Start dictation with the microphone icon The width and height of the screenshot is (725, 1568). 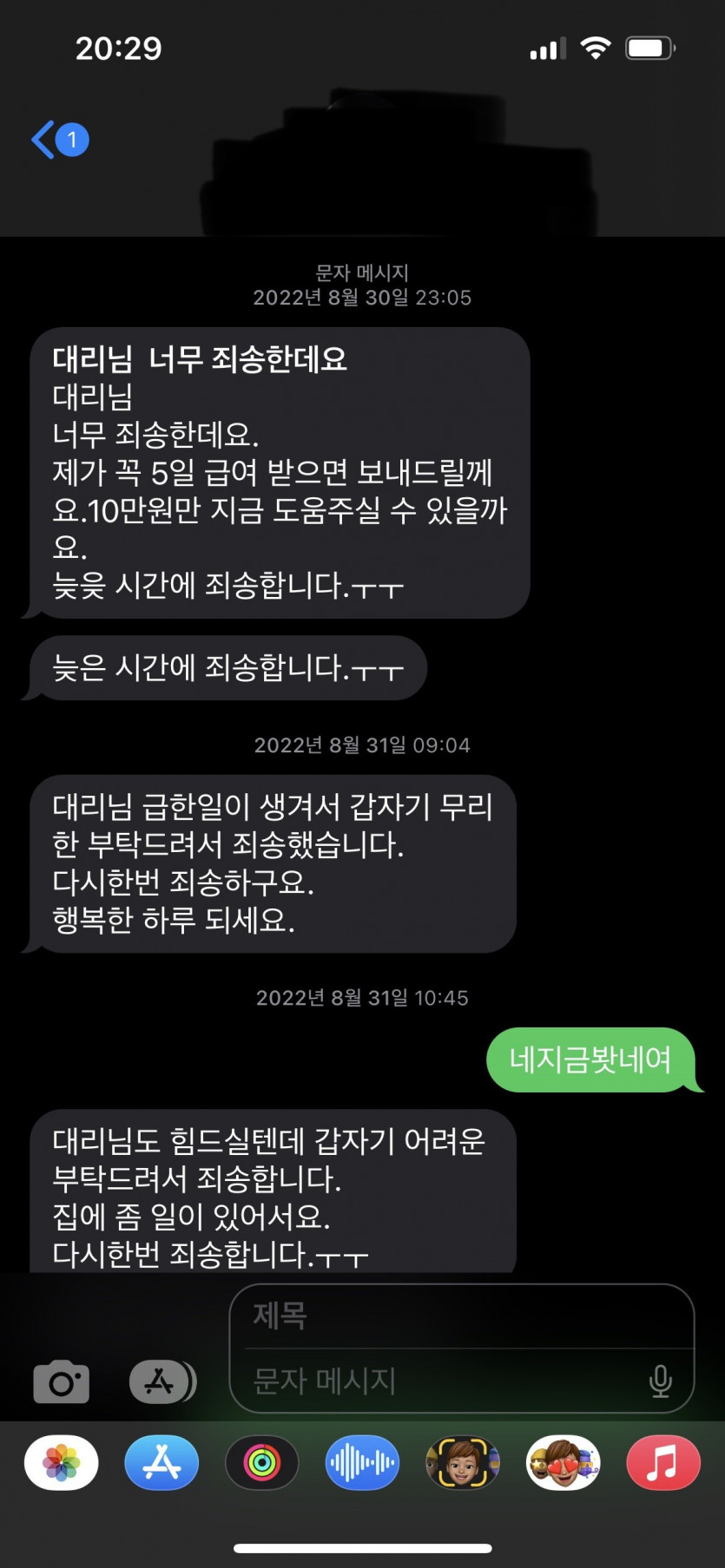661,1381
